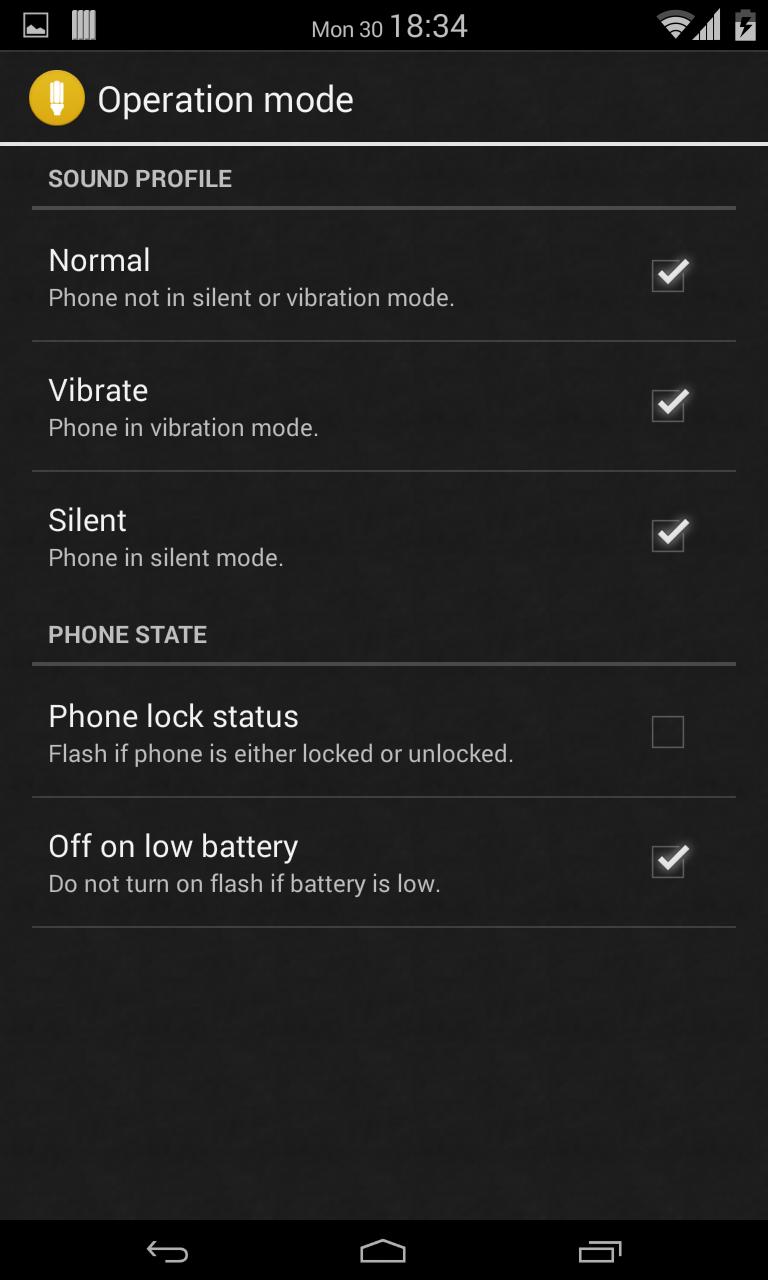Enable the Phone lock status checkbox

pyautogui.click(x=668, y=732)
